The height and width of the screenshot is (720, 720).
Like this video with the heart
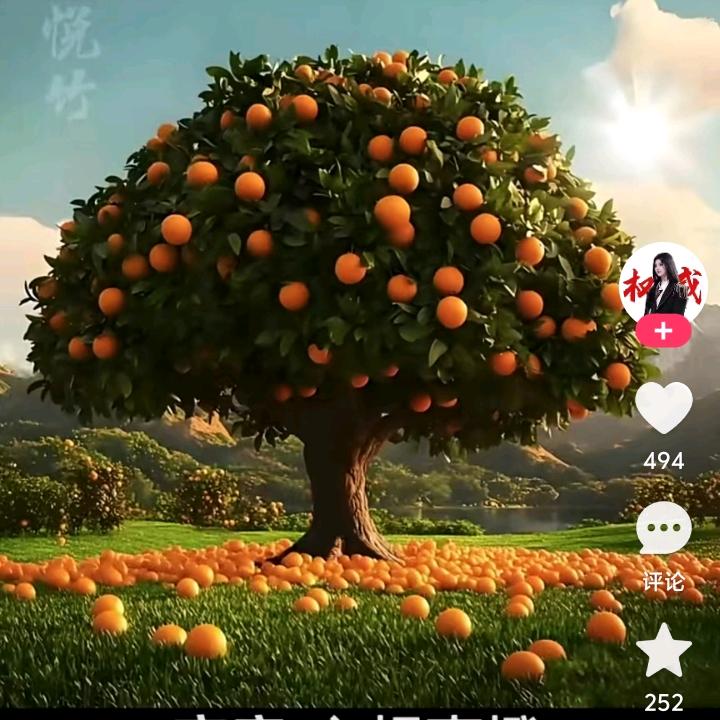coord(664,407)
